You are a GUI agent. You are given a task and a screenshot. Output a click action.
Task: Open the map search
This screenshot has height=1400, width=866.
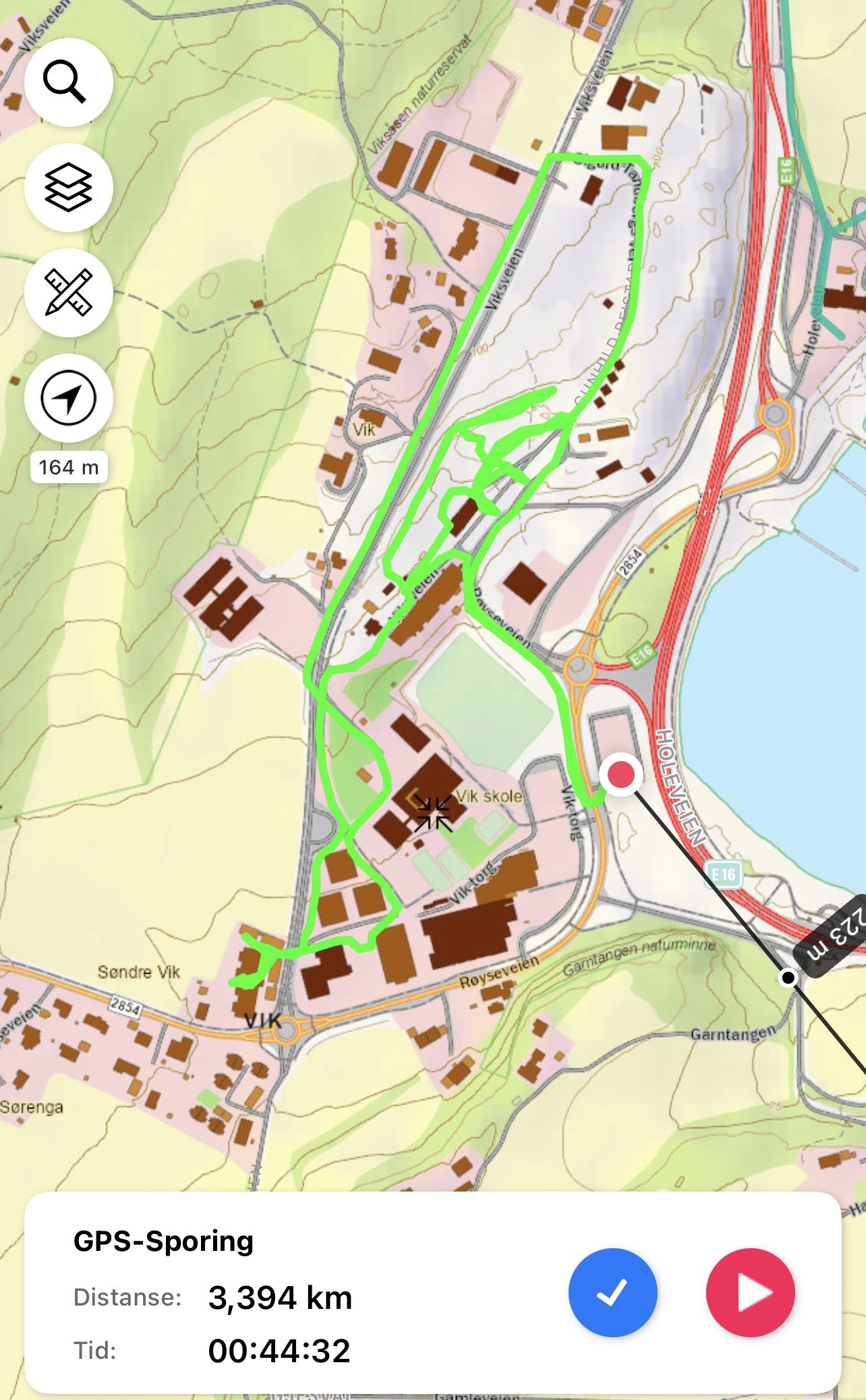pyautogui.click(x=68, y=82)
